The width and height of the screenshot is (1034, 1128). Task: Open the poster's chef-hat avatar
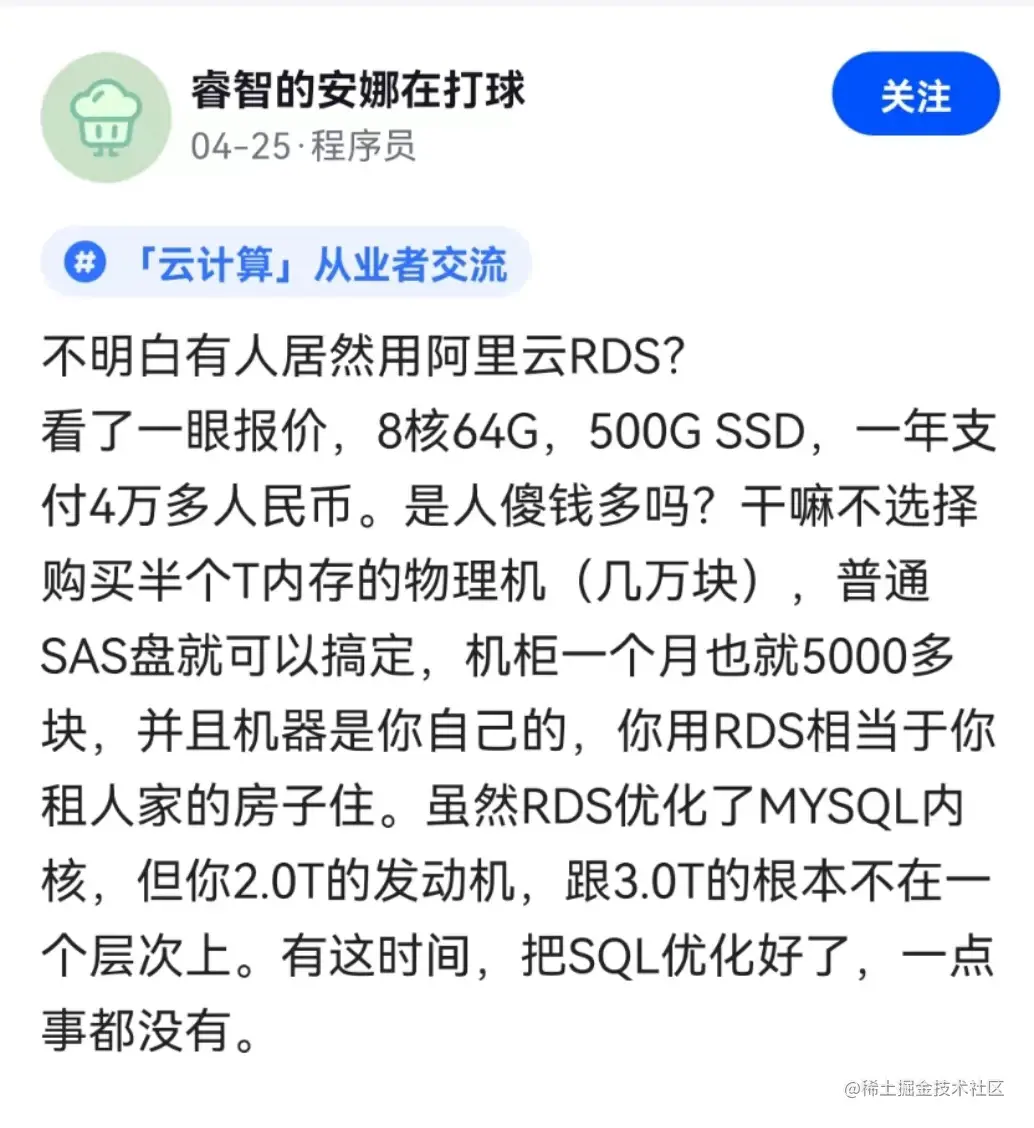[x=105, y=118]
